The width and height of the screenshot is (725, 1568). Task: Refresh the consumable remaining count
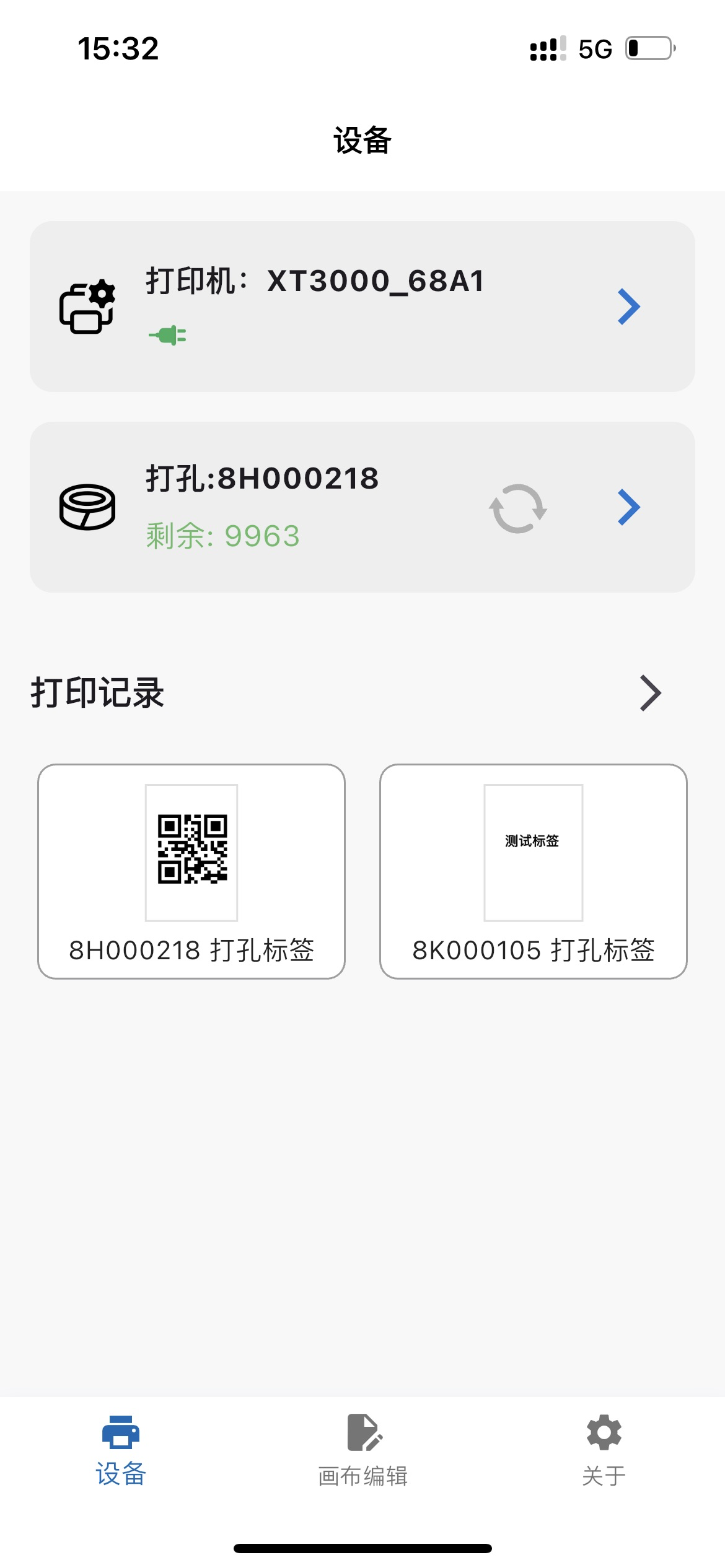(x=518, y=508)
